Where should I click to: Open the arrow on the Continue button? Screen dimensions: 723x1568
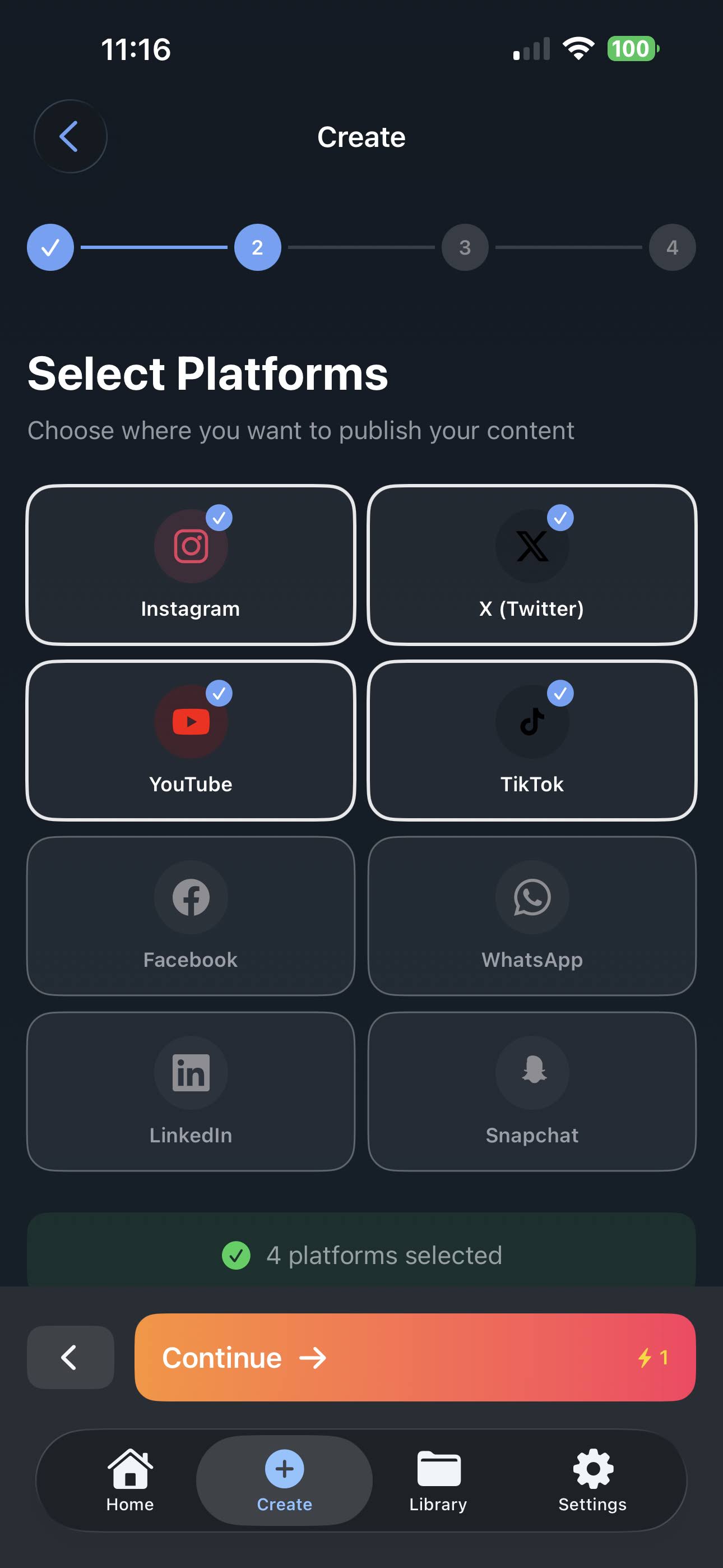click(x=313, y=1358)
